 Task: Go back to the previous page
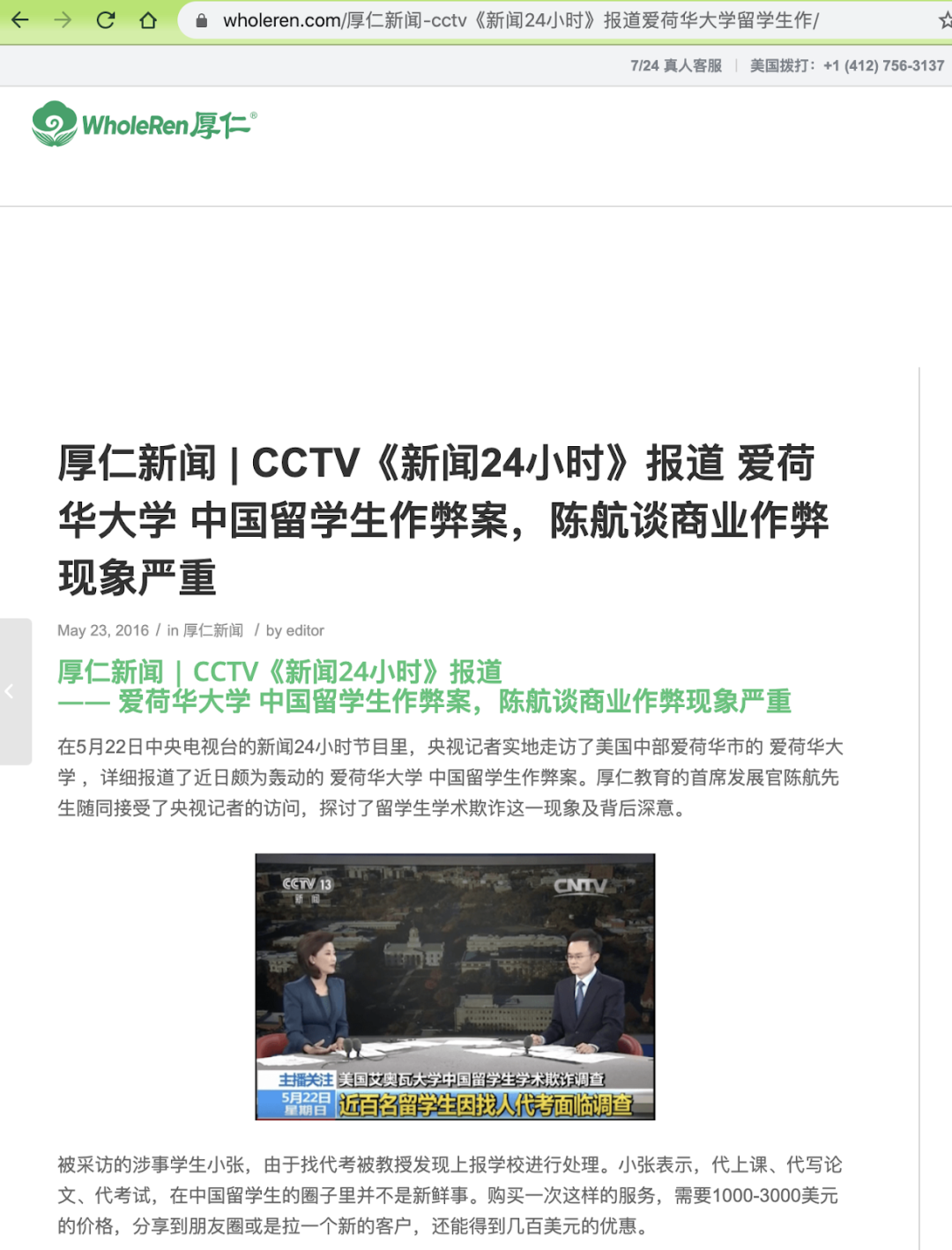20,20
